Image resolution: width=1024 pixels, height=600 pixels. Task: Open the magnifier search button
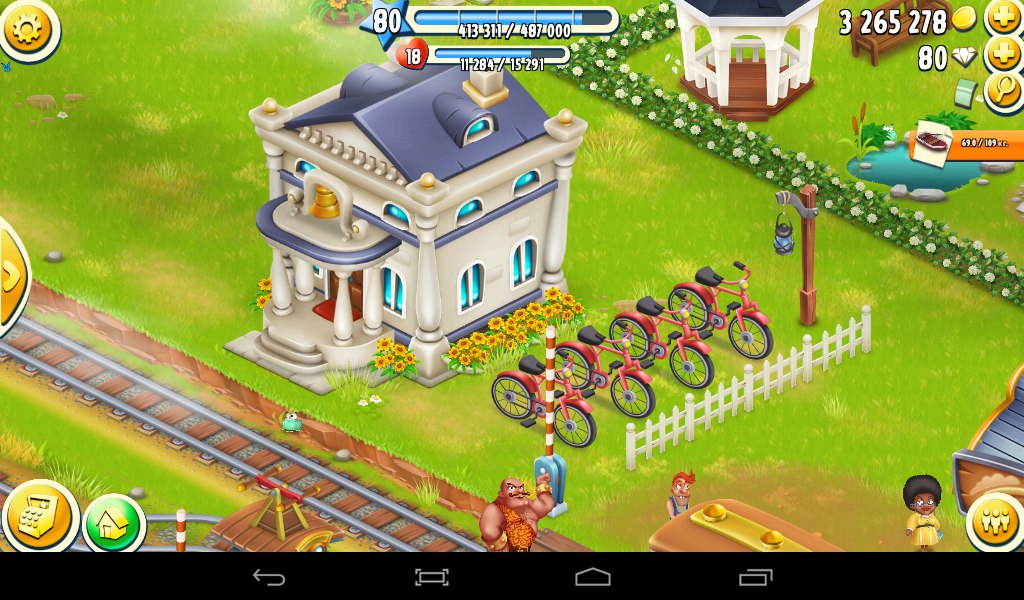coord(1003,91)
